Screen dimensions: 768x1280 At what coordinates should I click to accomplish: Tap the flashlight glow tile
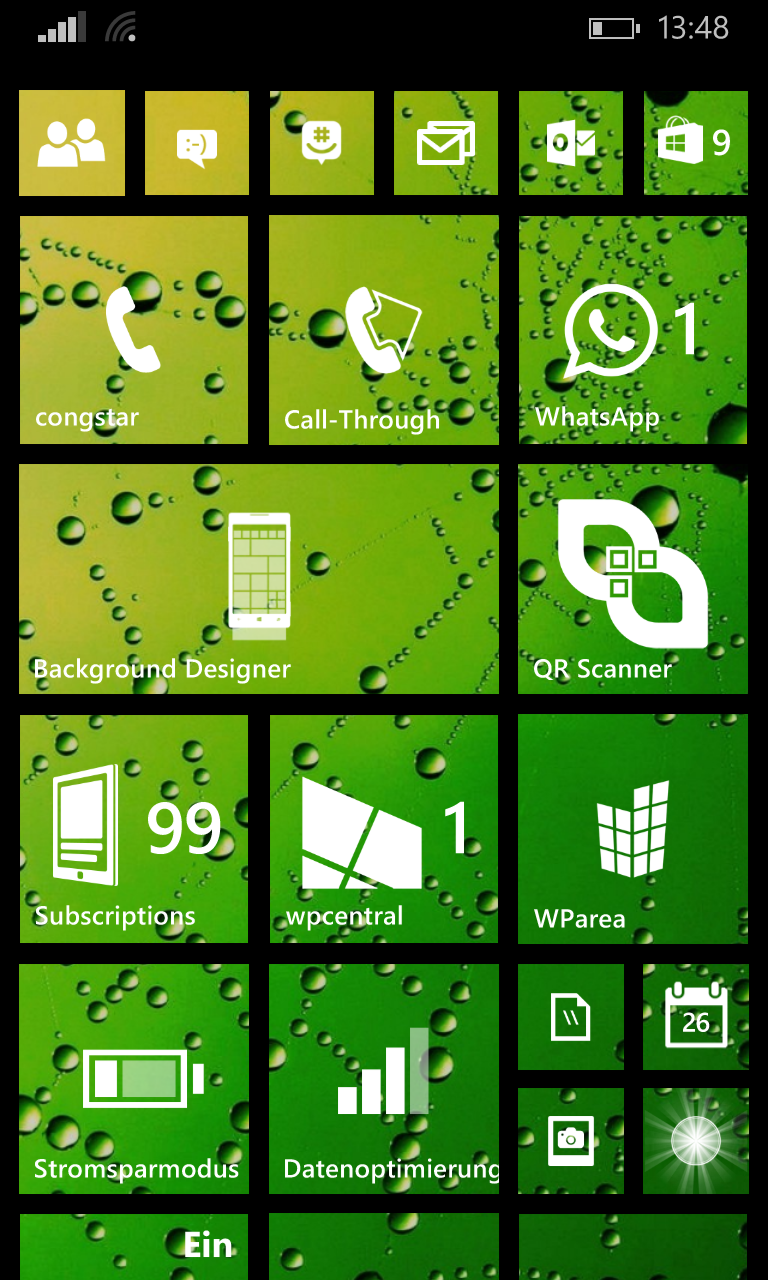(x=696, y=1141)
